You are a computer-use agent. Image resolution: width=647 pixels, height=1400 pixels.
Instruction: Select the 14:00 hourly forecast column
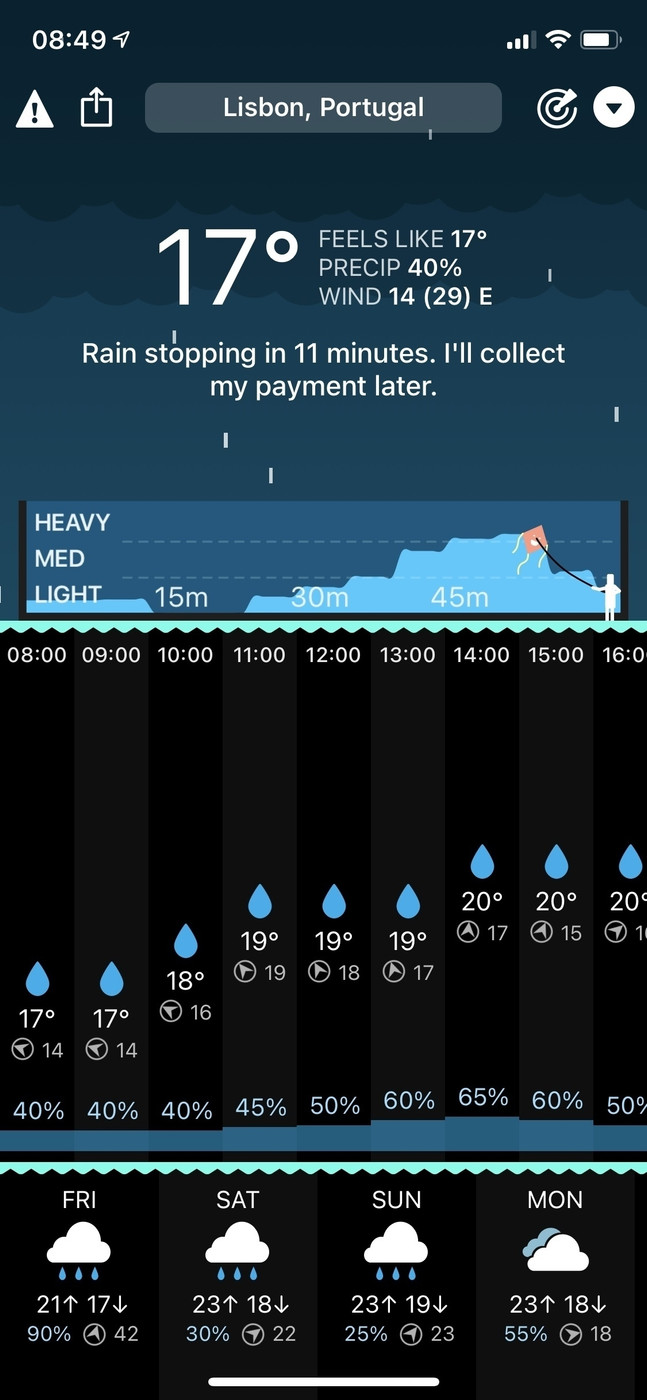482,890
